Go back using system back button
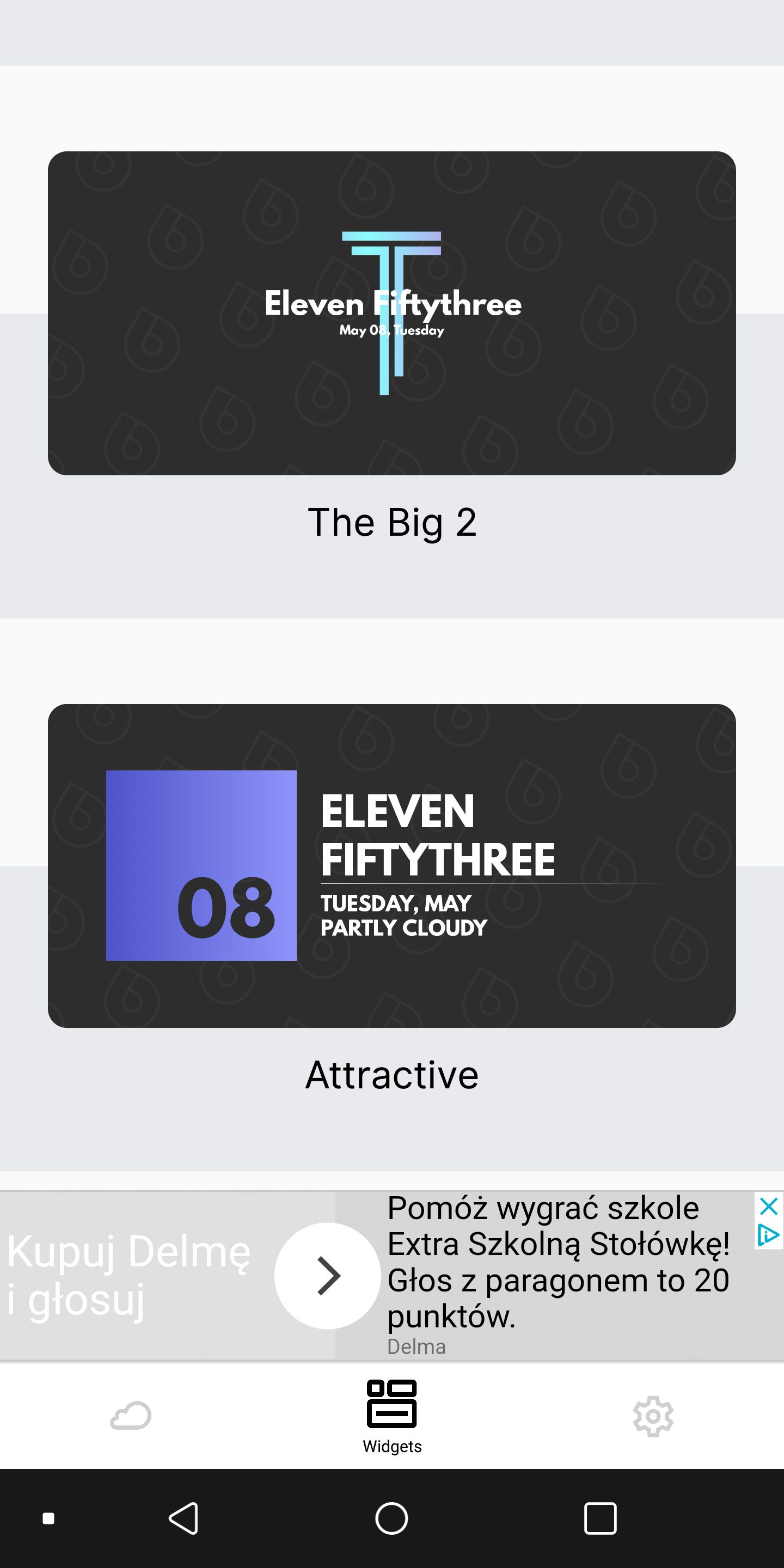This screenshot has width=784, height=1568. click(183, 1518)
